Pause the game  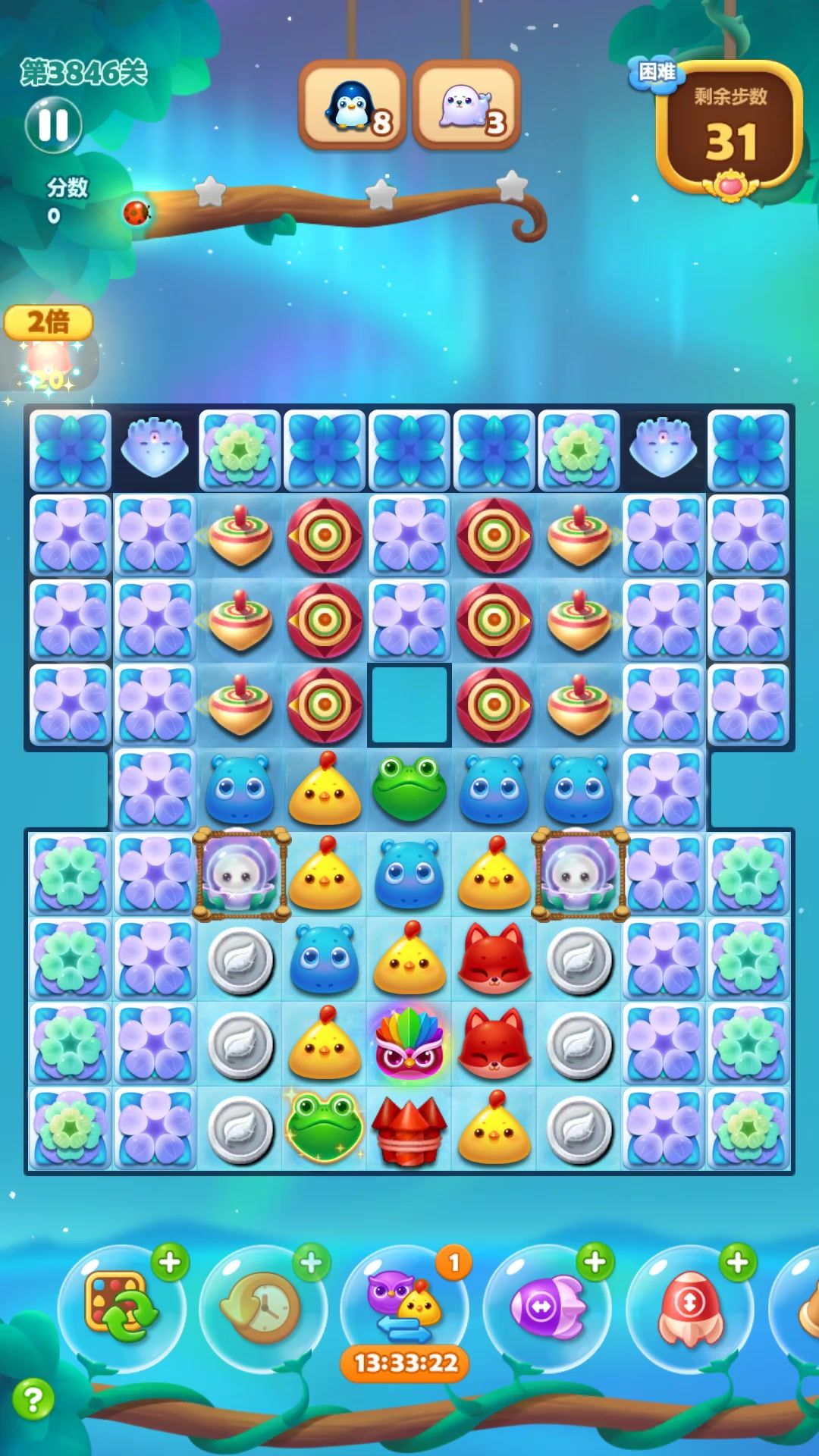[x=53, y=125]
